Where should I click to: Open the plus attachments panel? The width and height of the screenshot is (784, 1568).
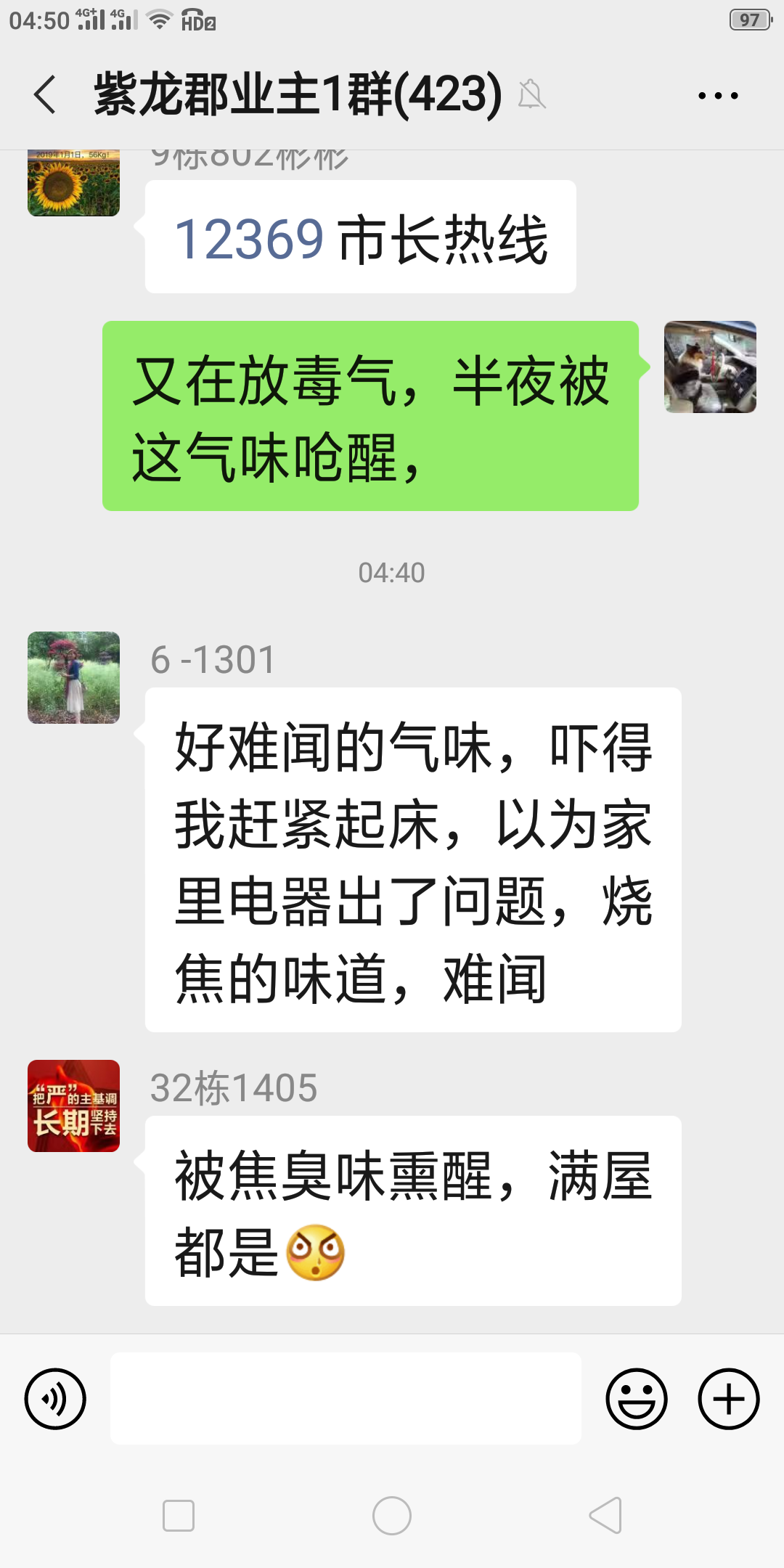pos(728,1398)
